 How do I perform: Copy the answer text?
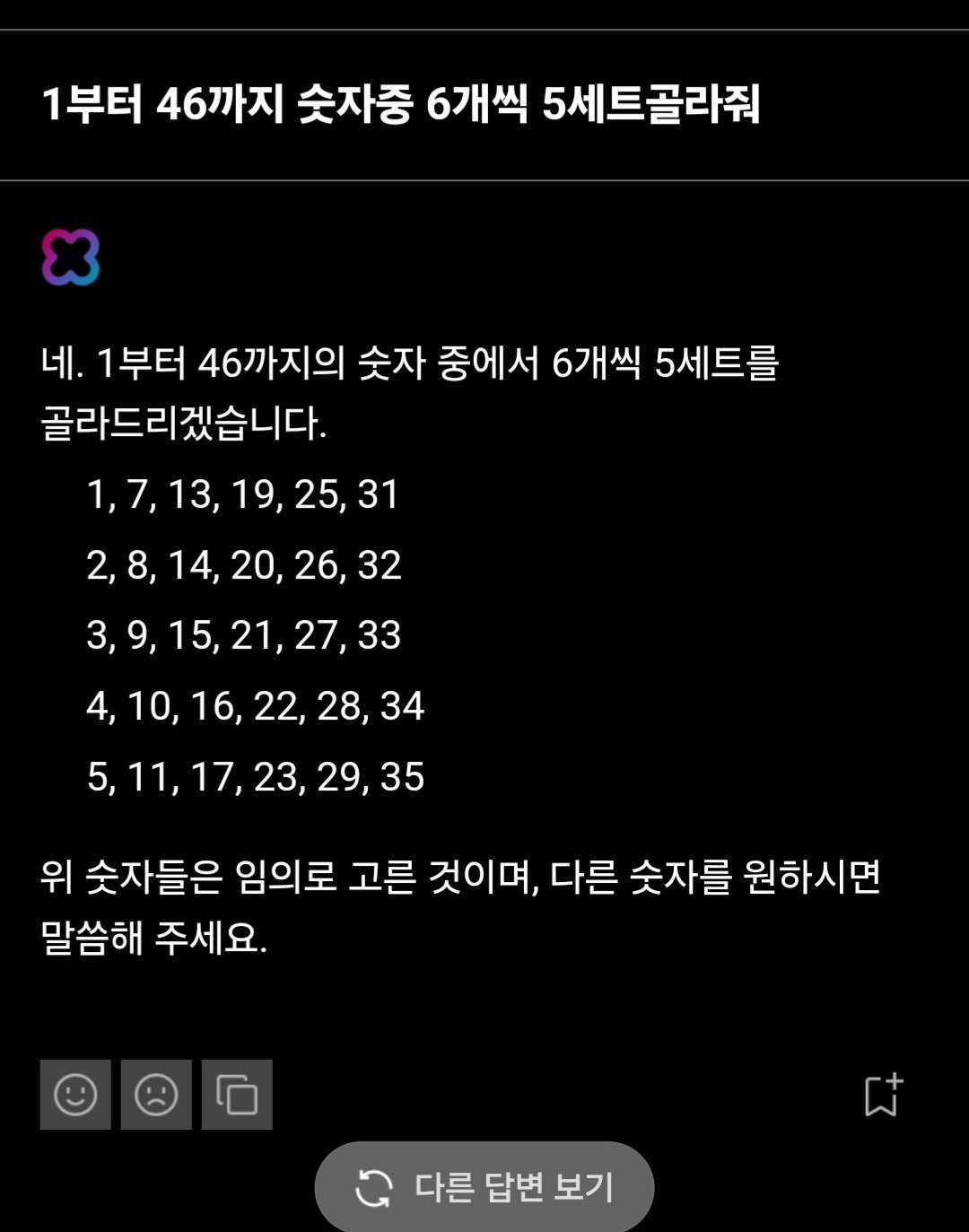click(237, 1095)
